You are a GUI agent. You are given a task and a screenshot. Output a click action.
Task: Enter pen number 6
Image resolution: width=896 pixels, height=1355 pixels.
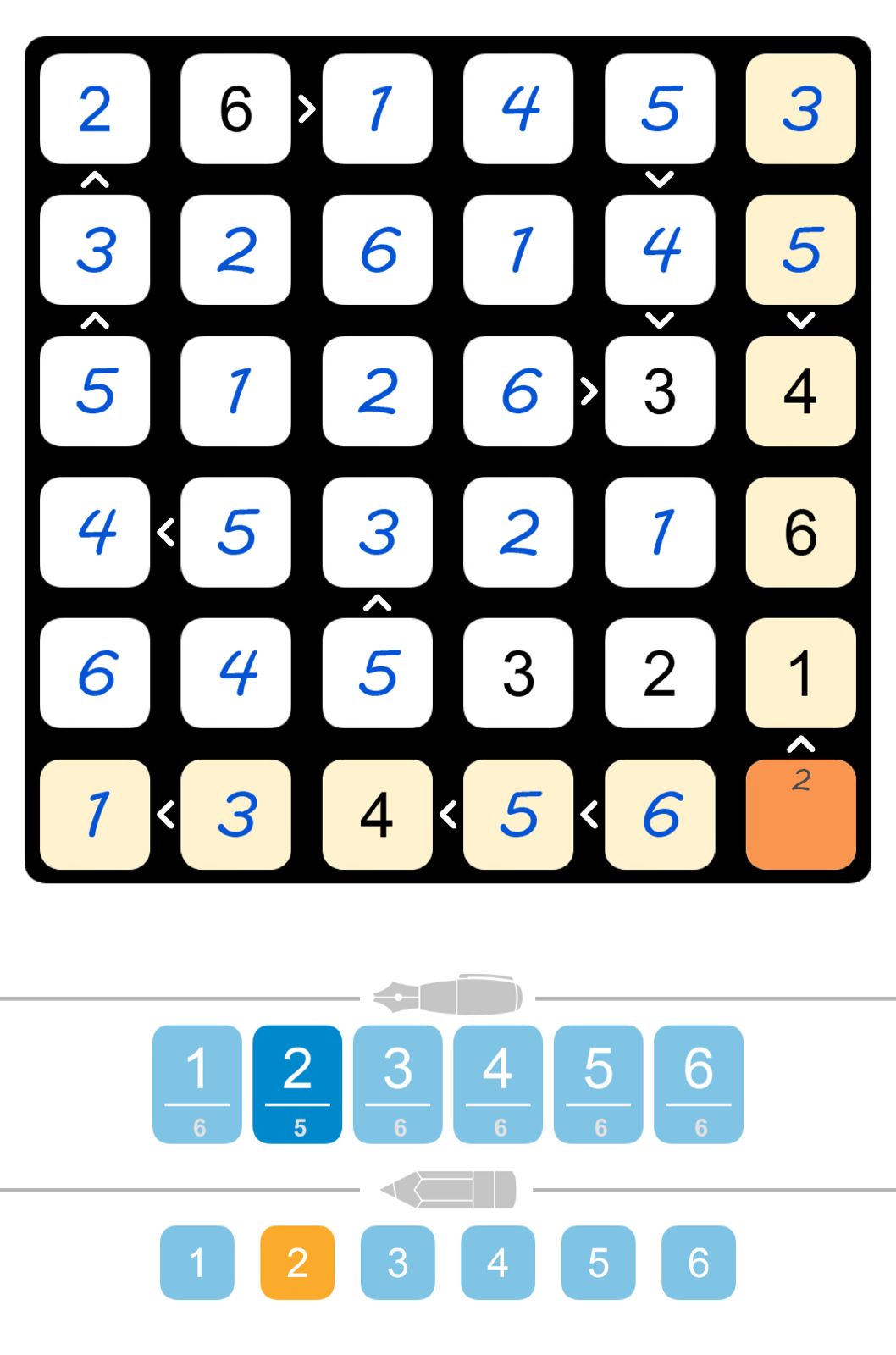click(699, 1084)
